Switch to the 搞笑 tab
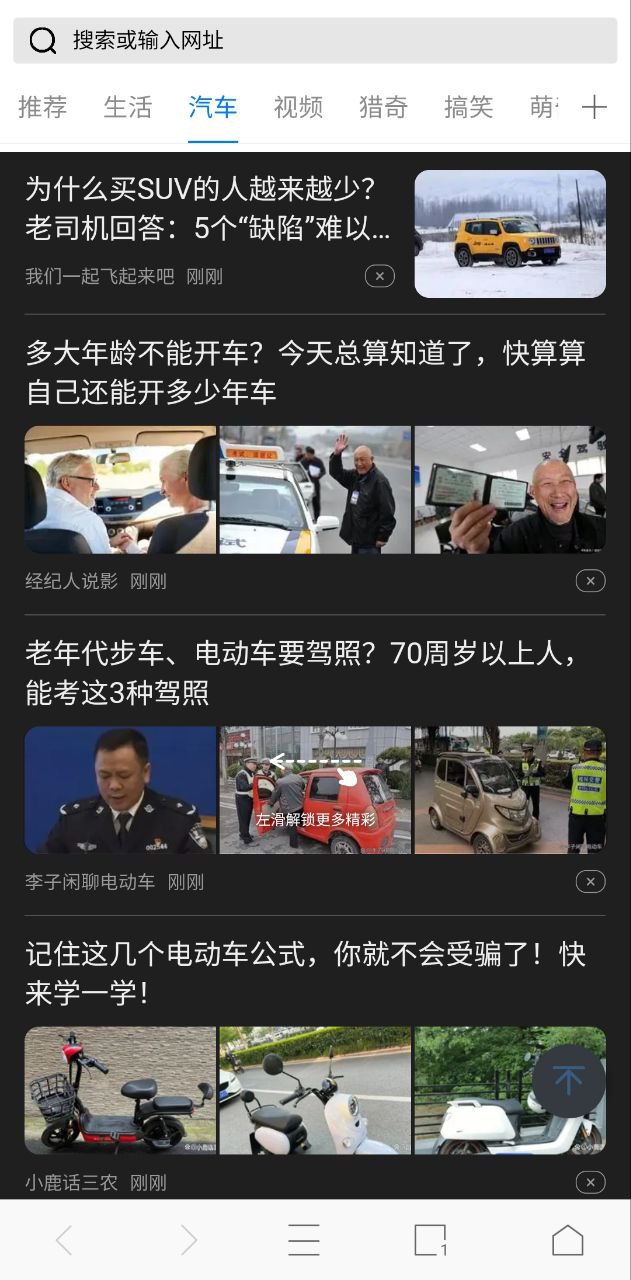 tap(468, 107)
